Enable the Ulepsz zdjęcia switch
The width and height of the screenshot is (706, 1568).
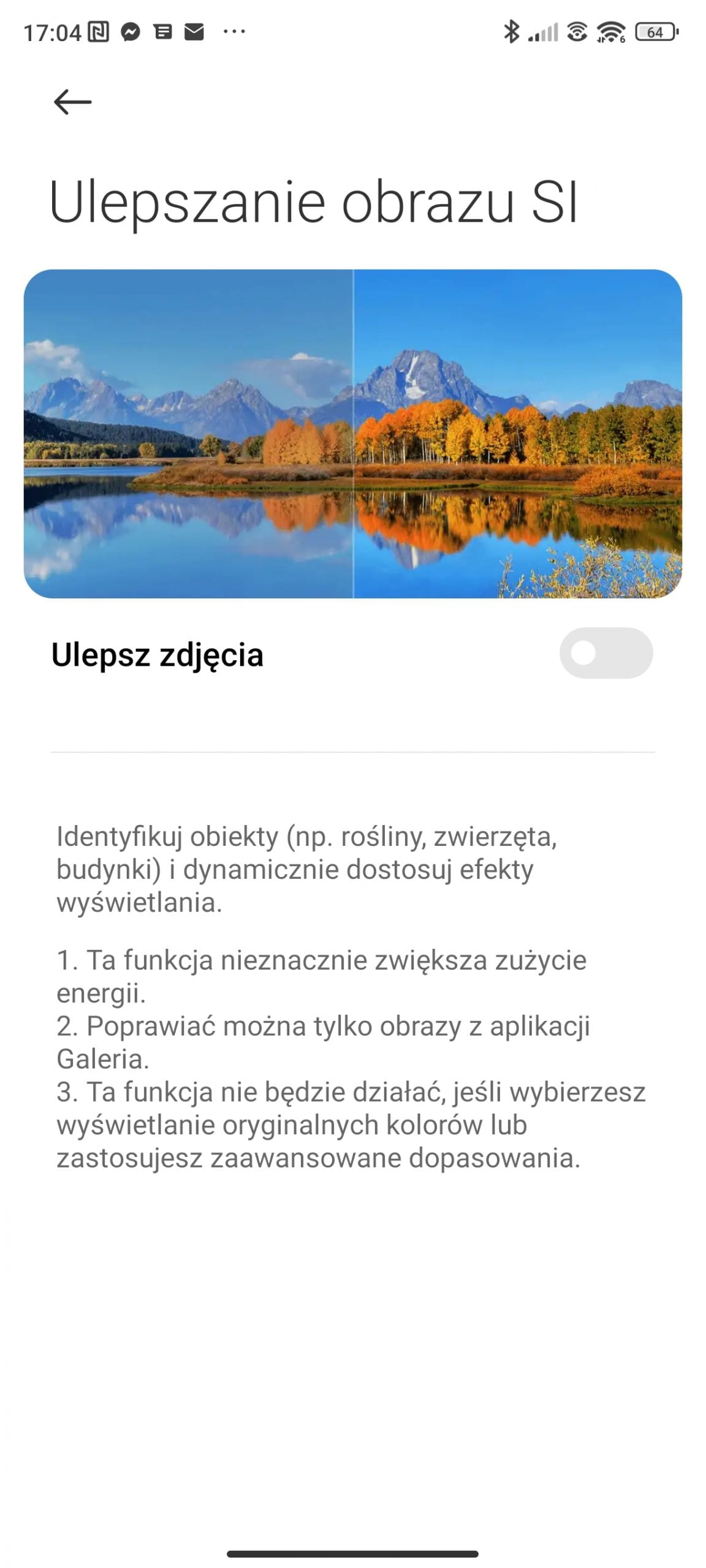[x=605, y=653]
